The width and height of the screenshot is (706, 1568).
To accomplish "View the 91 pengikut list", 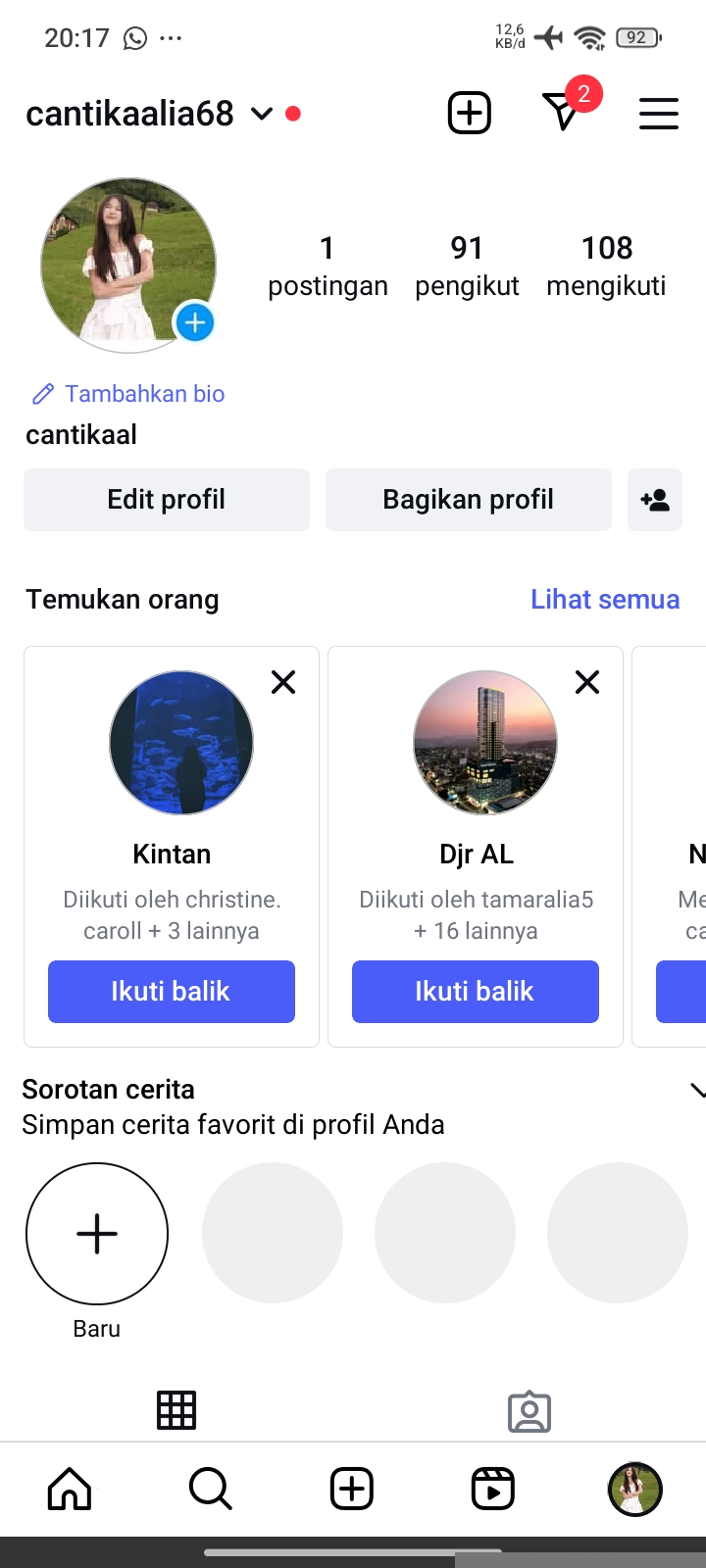I will (467, 266).
